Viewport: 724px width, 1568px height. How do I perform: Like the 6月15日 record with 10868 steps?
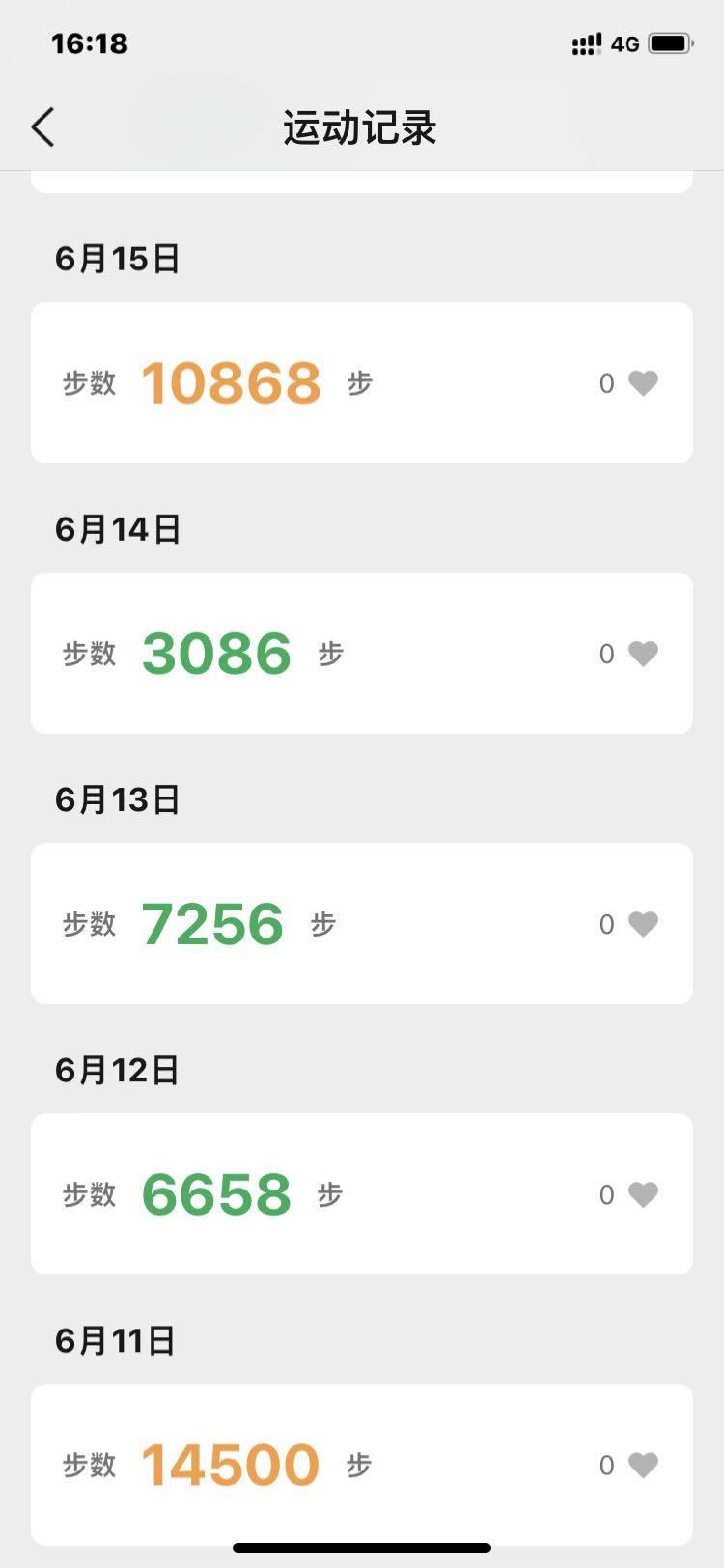(x=643, y=383)
